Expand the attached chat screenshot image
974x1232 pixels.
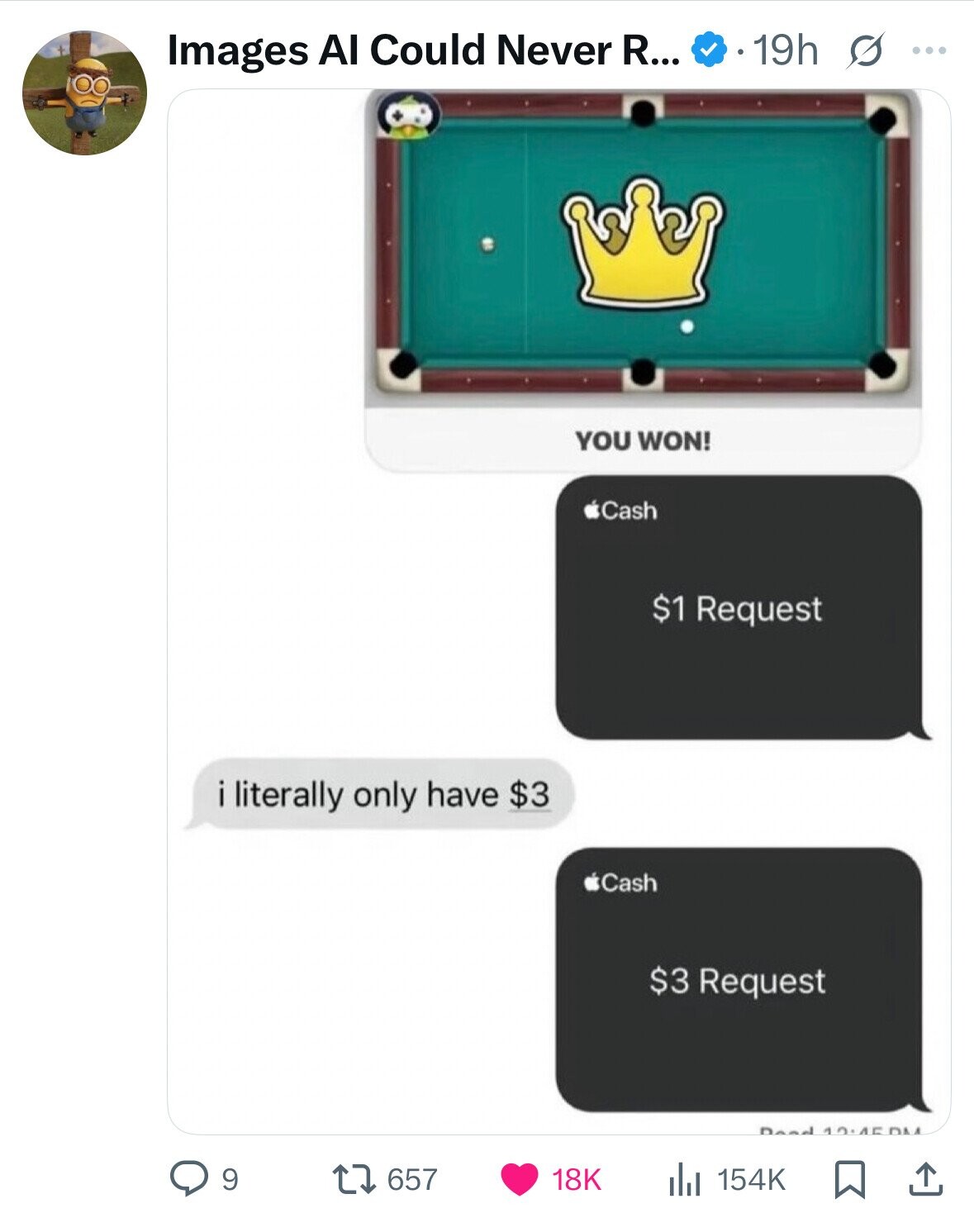coord(558,611)
